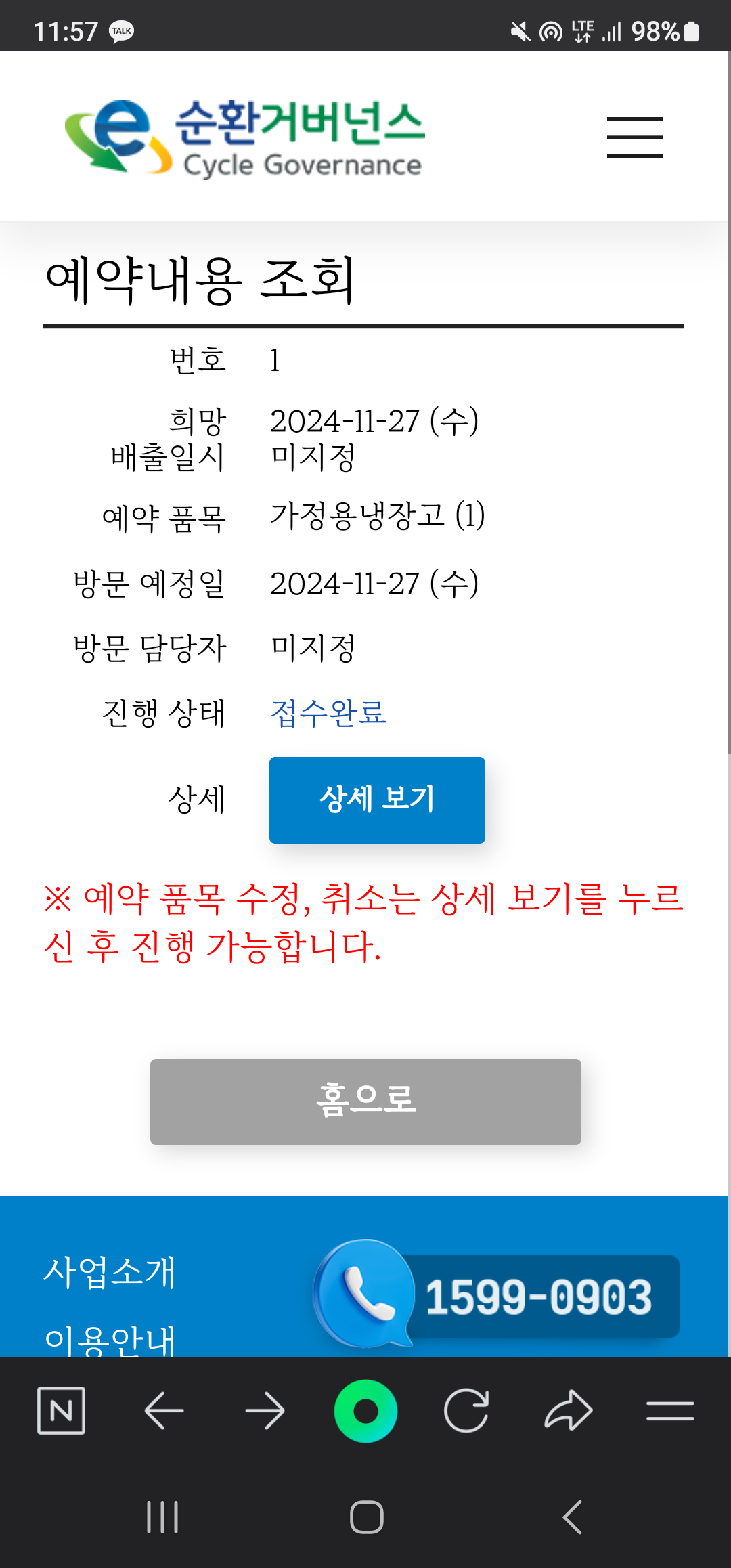731x1568 pixels.
Task: Open recent apps from the system bar
Action: coord(162,1517)
